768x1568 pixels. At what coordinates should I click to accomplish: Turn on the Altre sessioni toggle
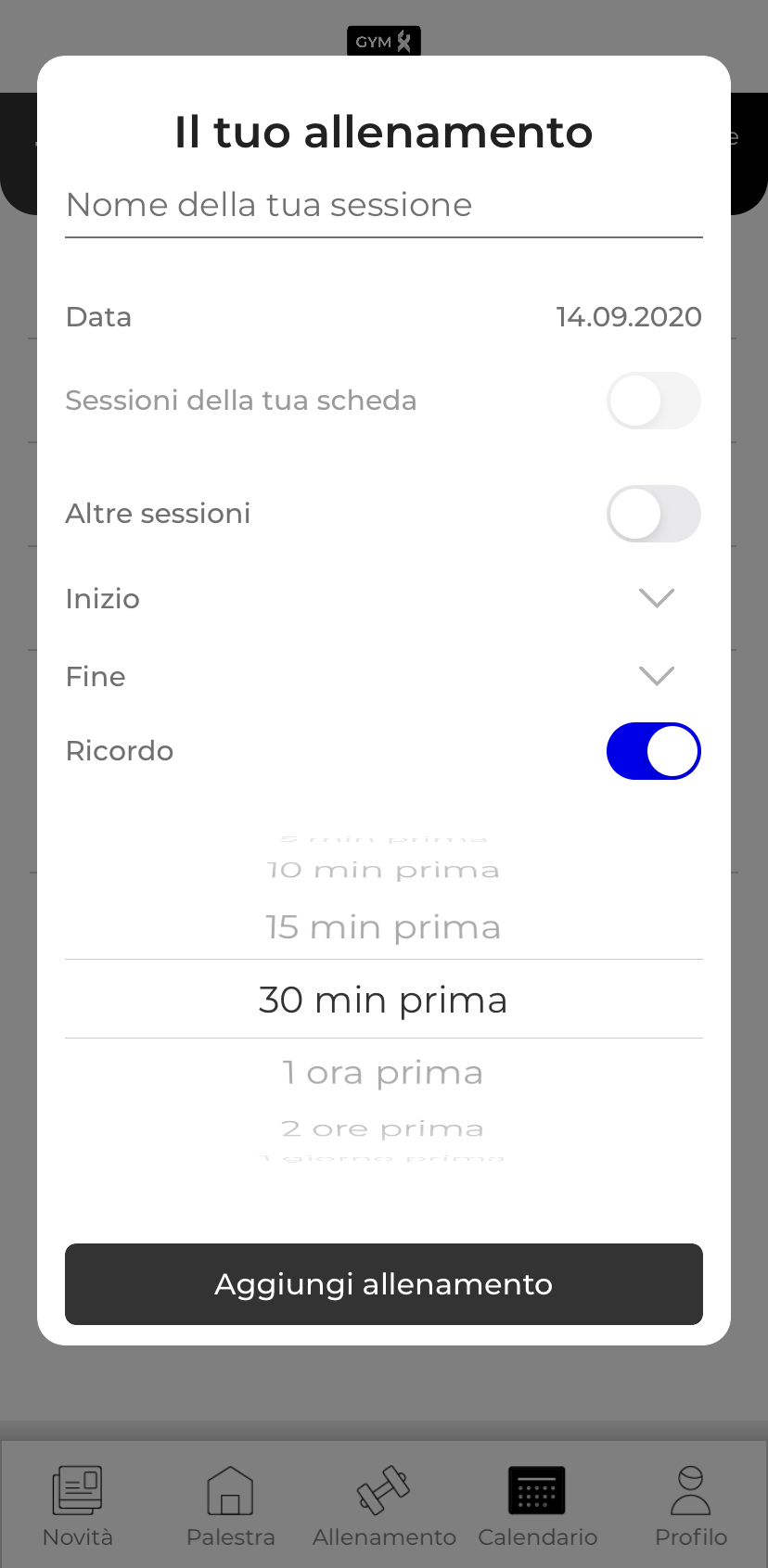pyautogui.click(x=654, y=514)
